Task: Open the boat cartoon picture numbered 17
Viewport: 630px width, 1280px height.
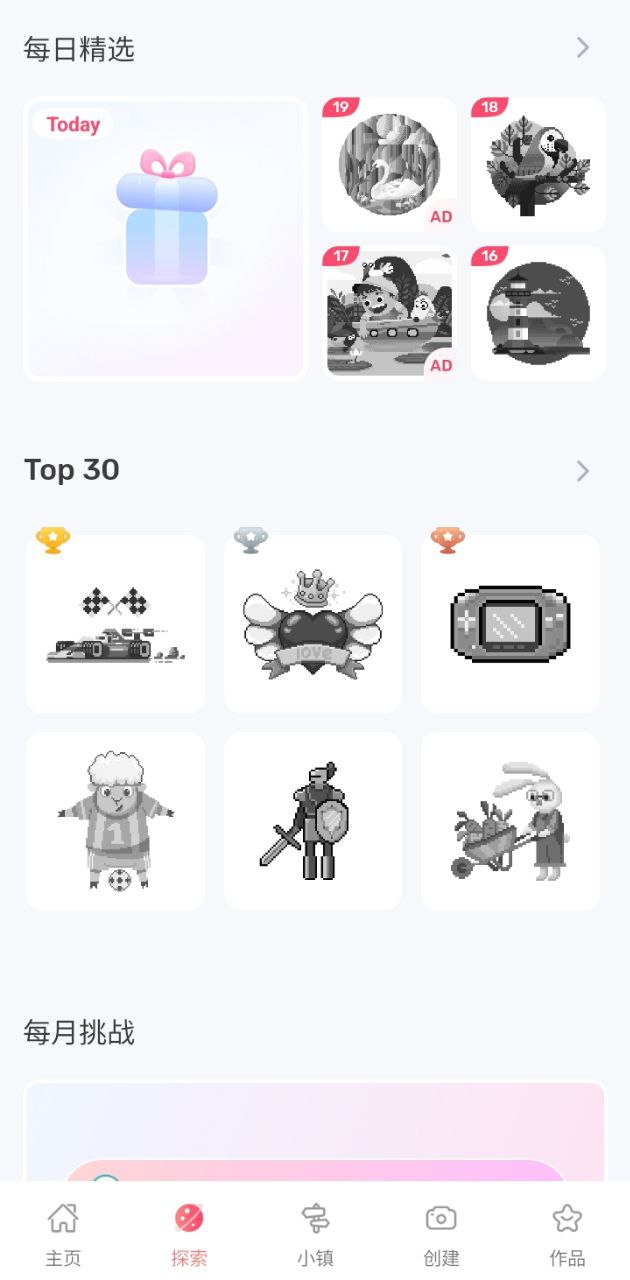Action: point(389,313)
